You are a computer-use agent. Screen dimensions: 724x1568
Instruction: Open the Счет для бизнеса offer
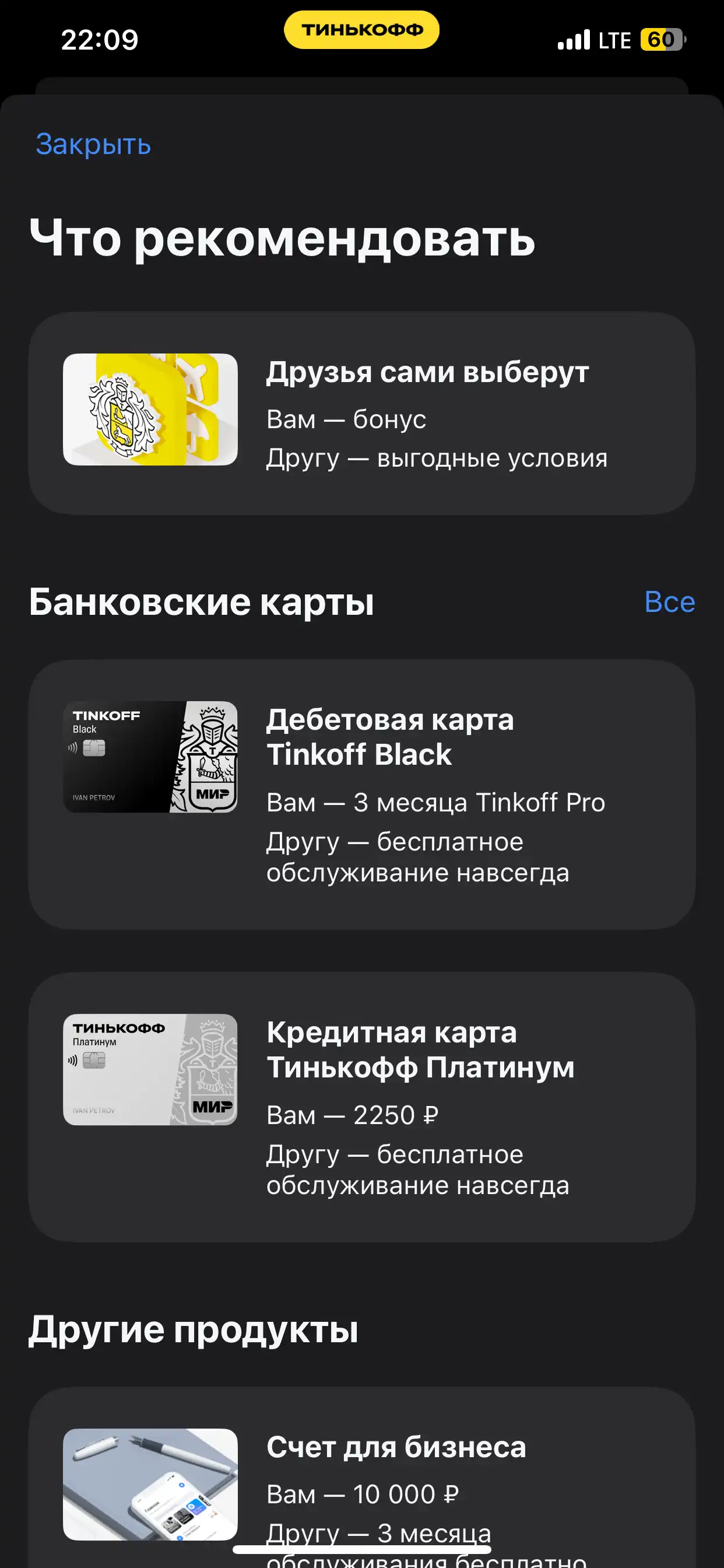pyautogui.click(x=361, y=1479)
